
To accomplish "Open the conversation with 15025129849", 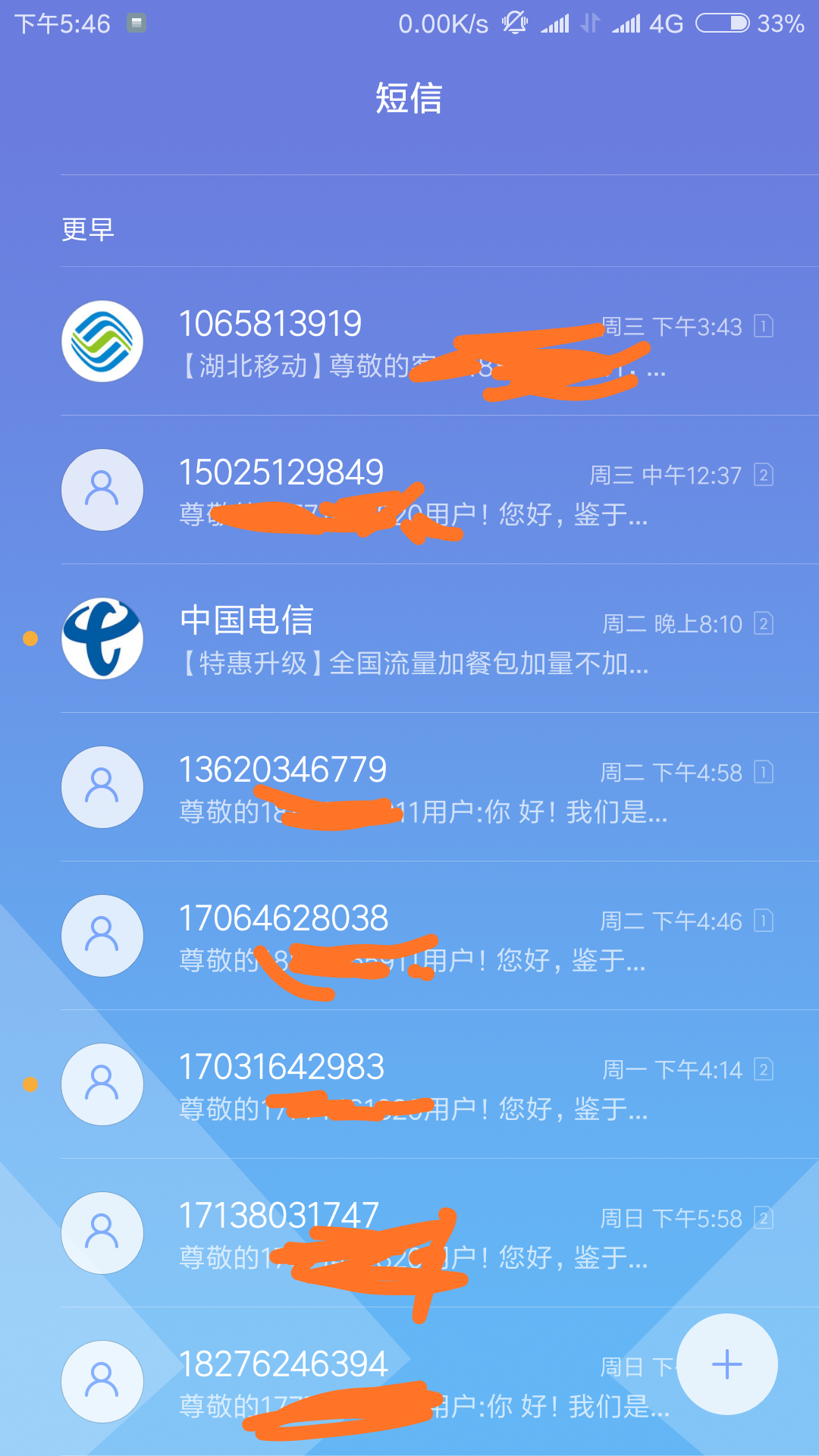I will click(x=409, y=490).
